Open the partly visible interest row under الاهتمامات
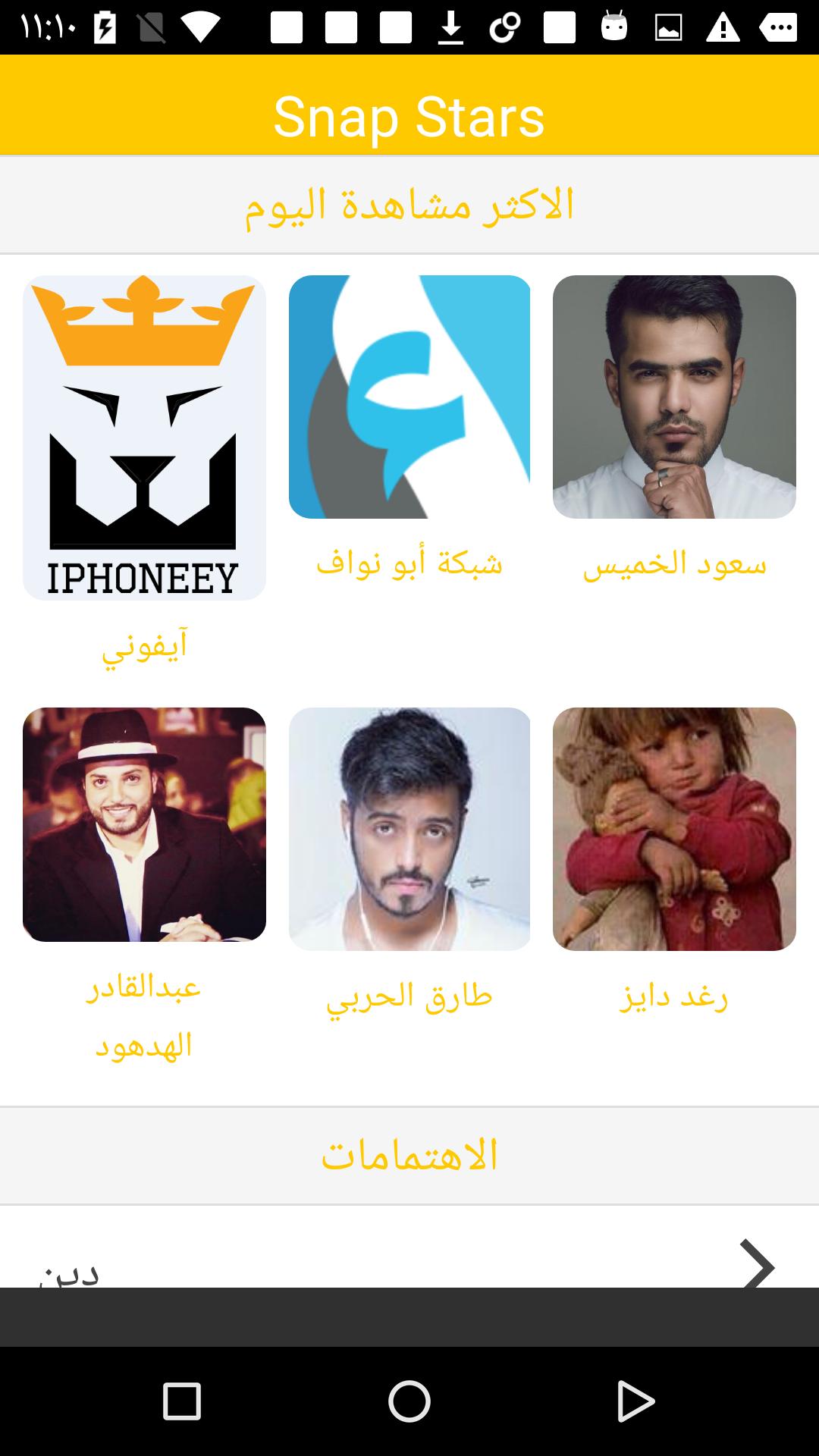 click(409, 1259)
